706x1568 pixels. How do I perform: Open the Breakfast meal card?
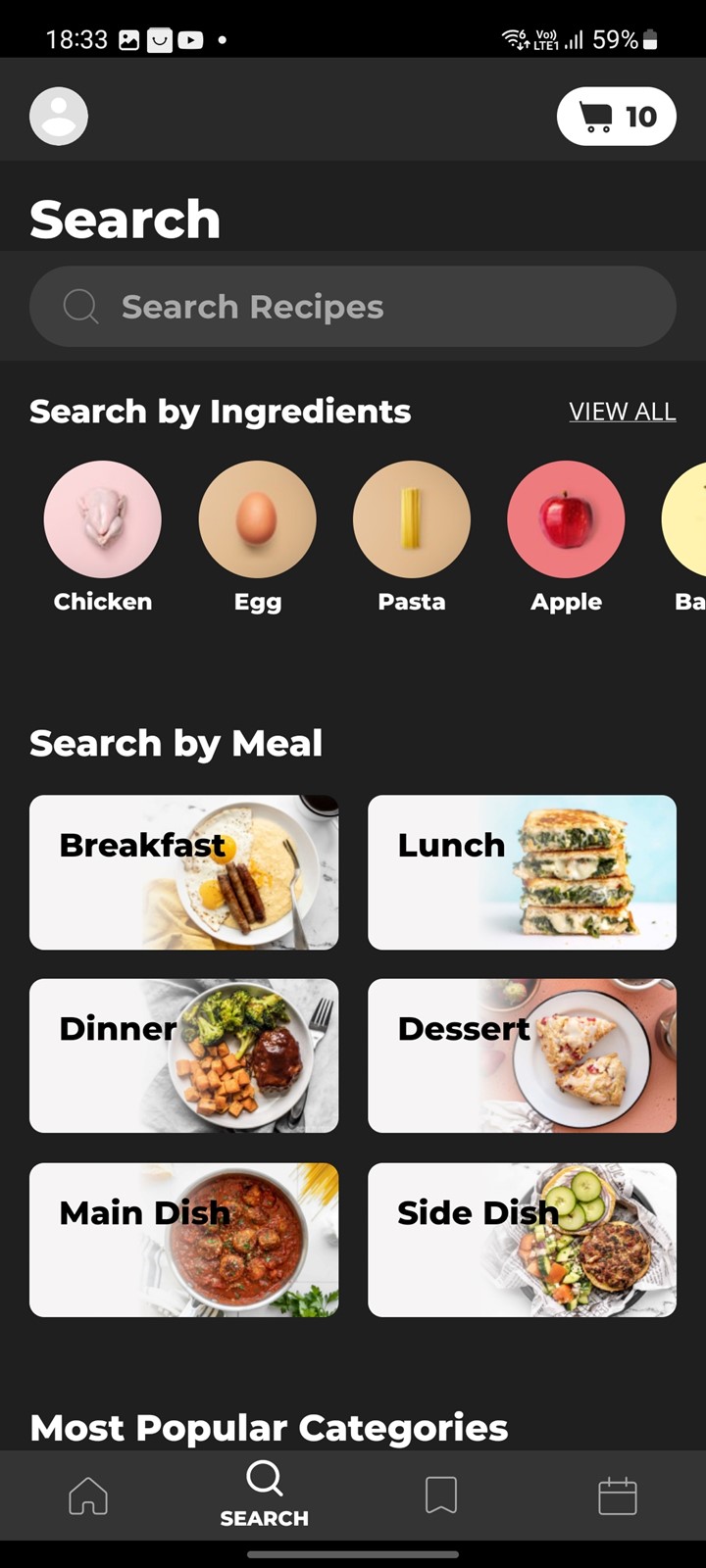pyautogui.click(x=184, y=872)
